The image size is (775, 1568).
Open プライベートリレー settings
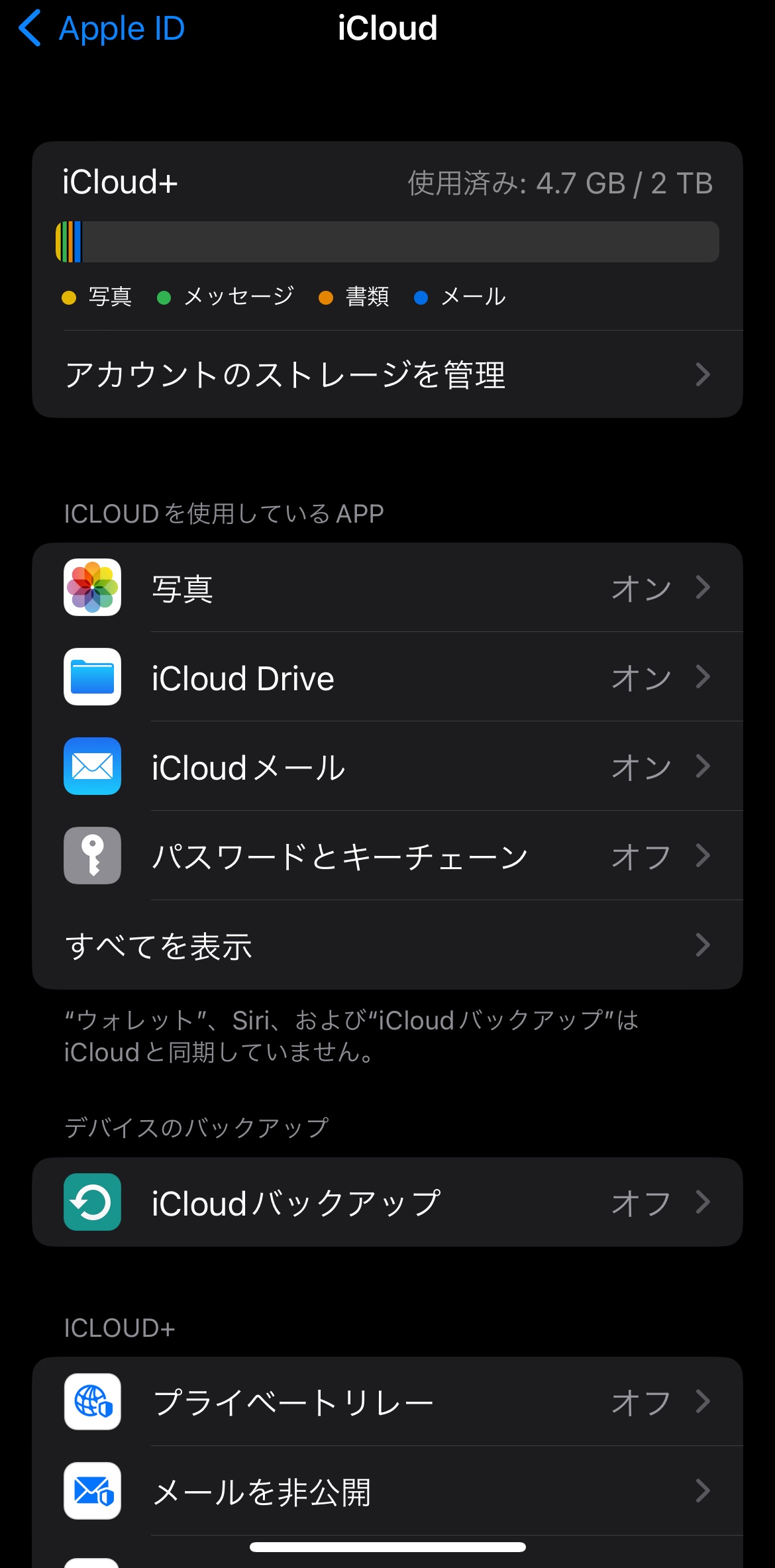tap(387, 1402)
